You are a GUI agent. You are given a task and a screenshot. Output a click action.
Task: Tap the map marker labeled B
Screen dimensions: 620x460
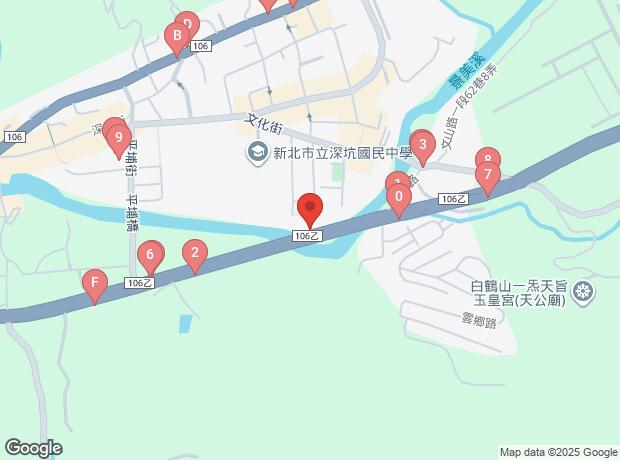[x=177, y=40]
